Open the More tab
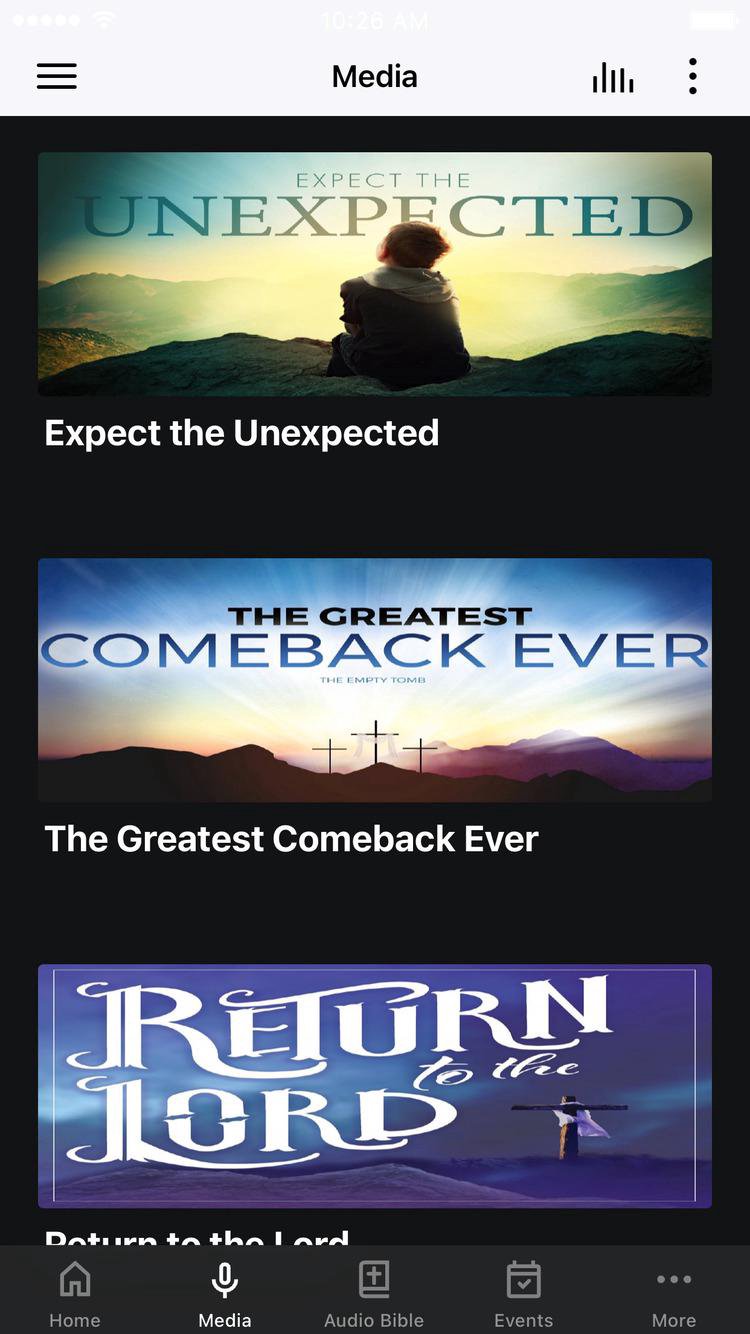This screenshot has width=750, height=1334. point(674,1292)
